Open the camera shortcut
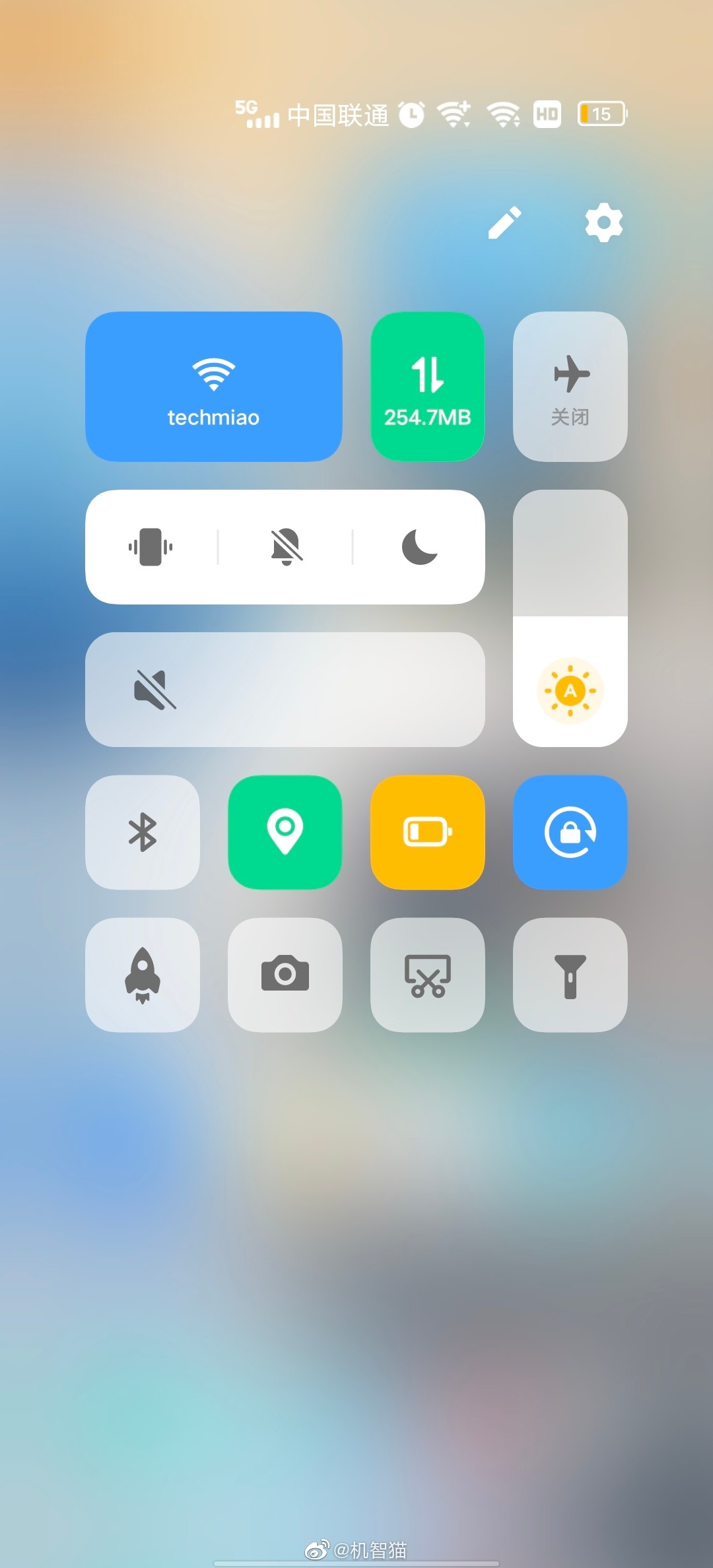 pyautogui.click(x=285, y=975)
